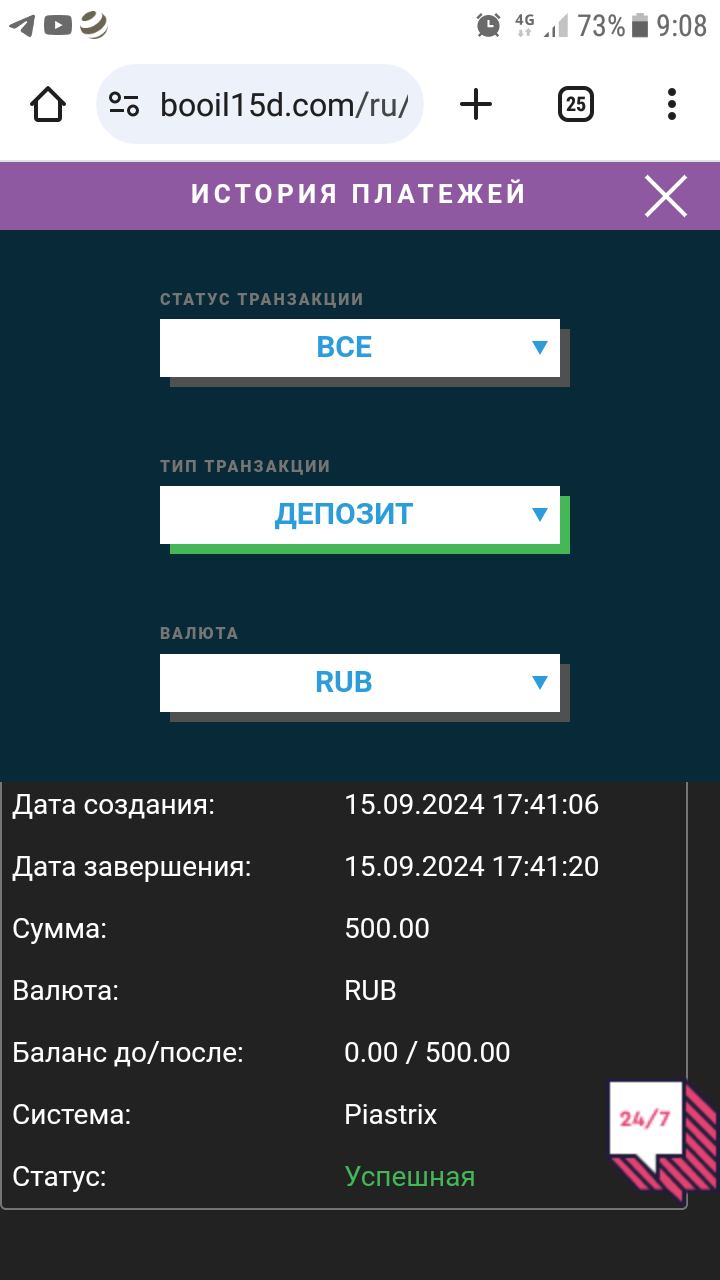Open the Тип транзакции dropdown showing ДЕПОЗИТ
This screenshot has height=1280, width=720.
click(360, 515)
